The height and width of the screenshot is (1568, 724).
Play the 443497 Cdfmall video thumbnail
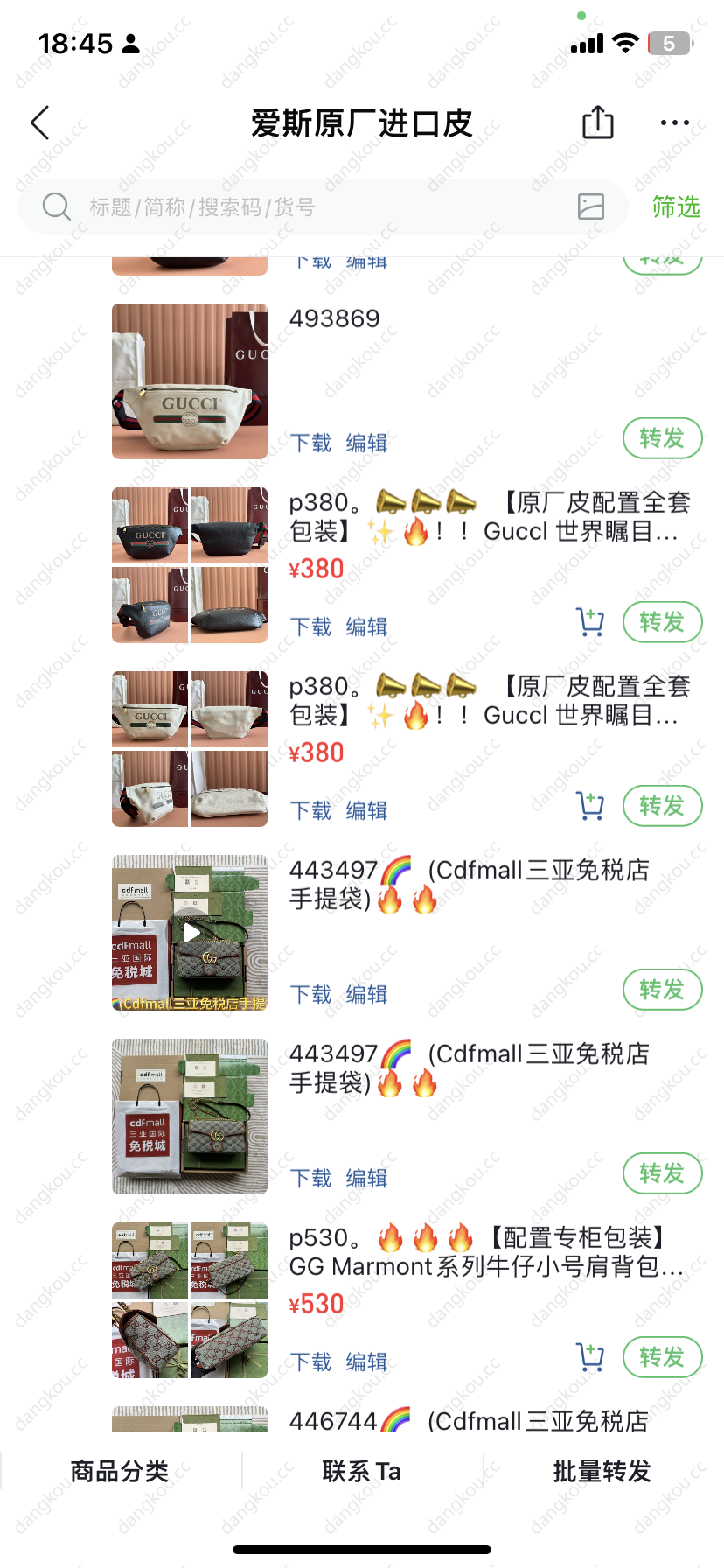click(190, 933)
